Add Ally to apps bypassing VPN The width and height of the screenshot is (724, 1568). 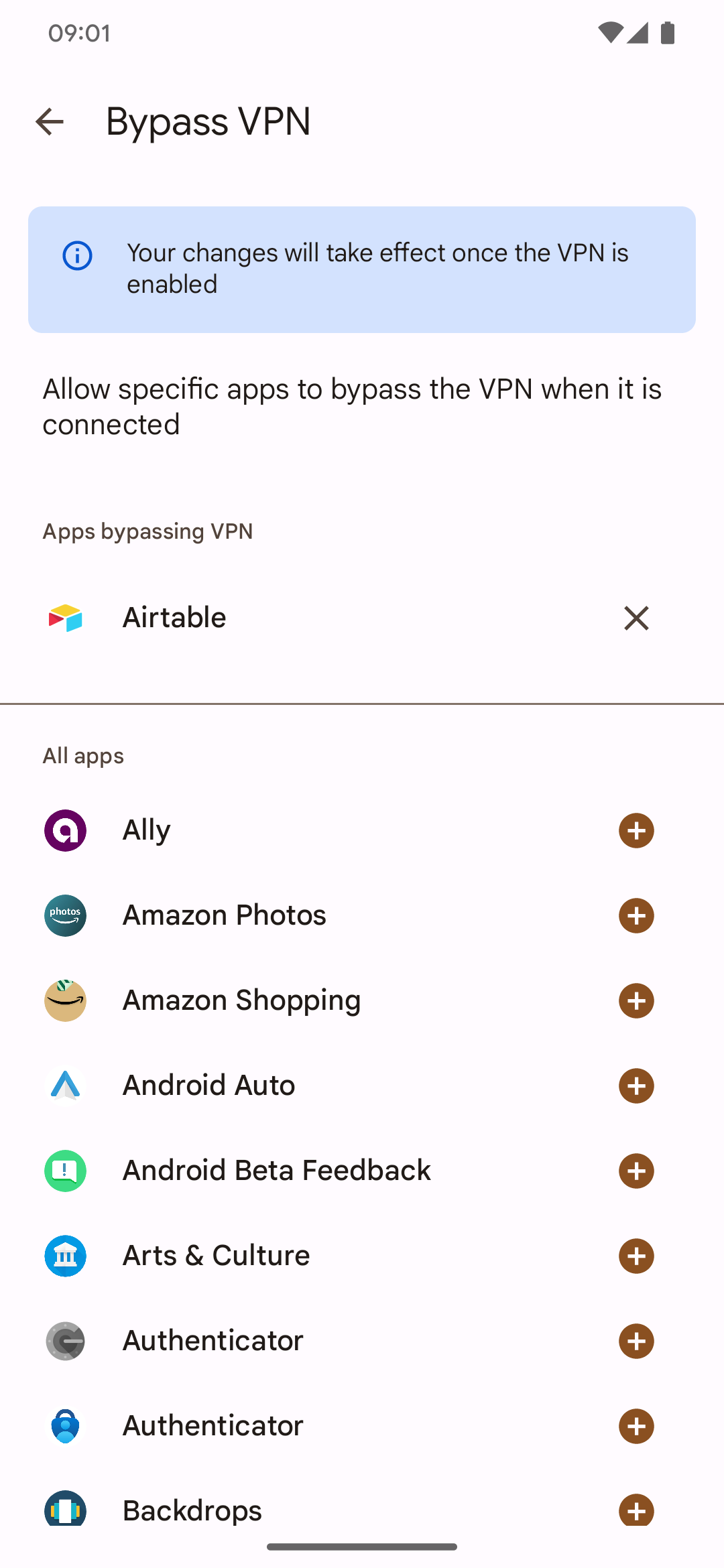point(636,830)
